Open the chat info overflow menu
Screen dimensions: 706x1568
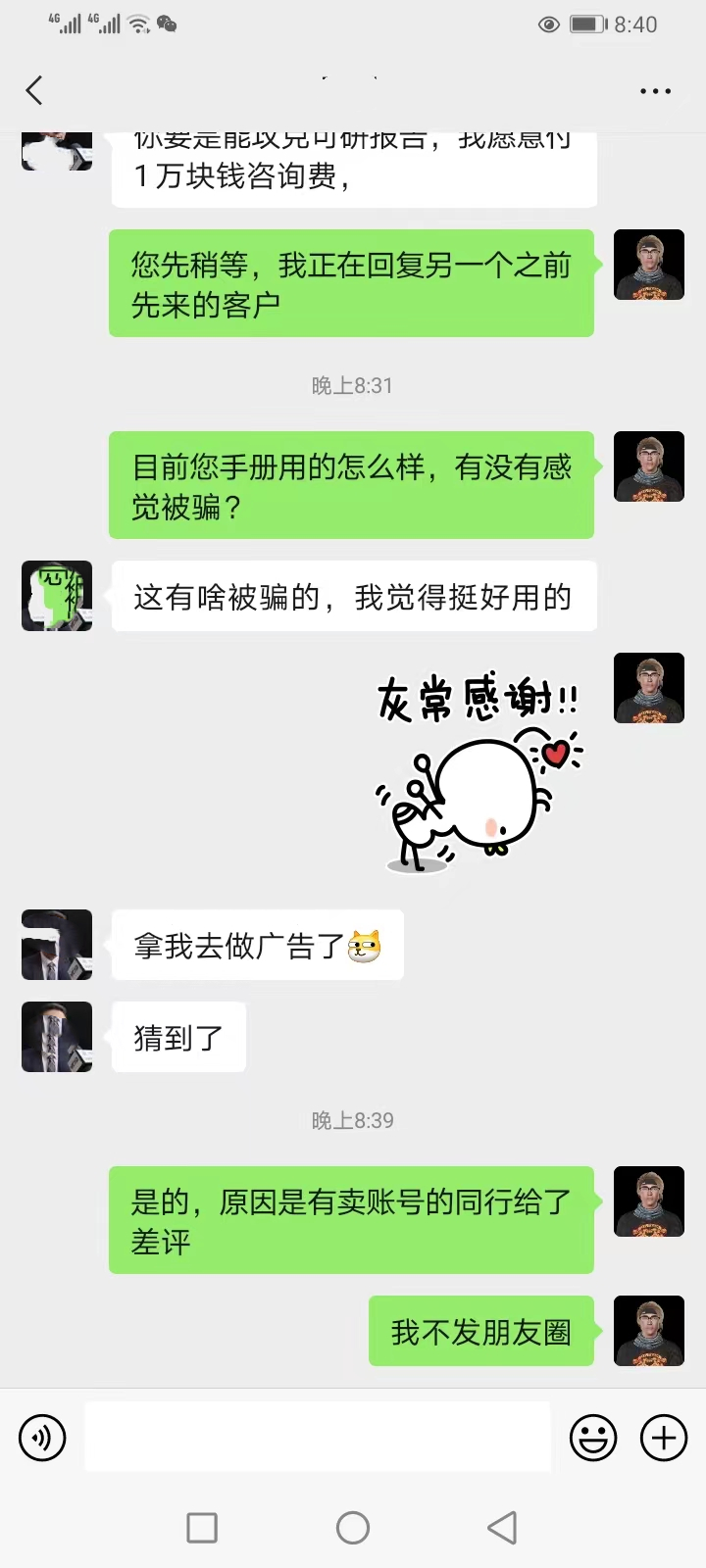[654, 91]
